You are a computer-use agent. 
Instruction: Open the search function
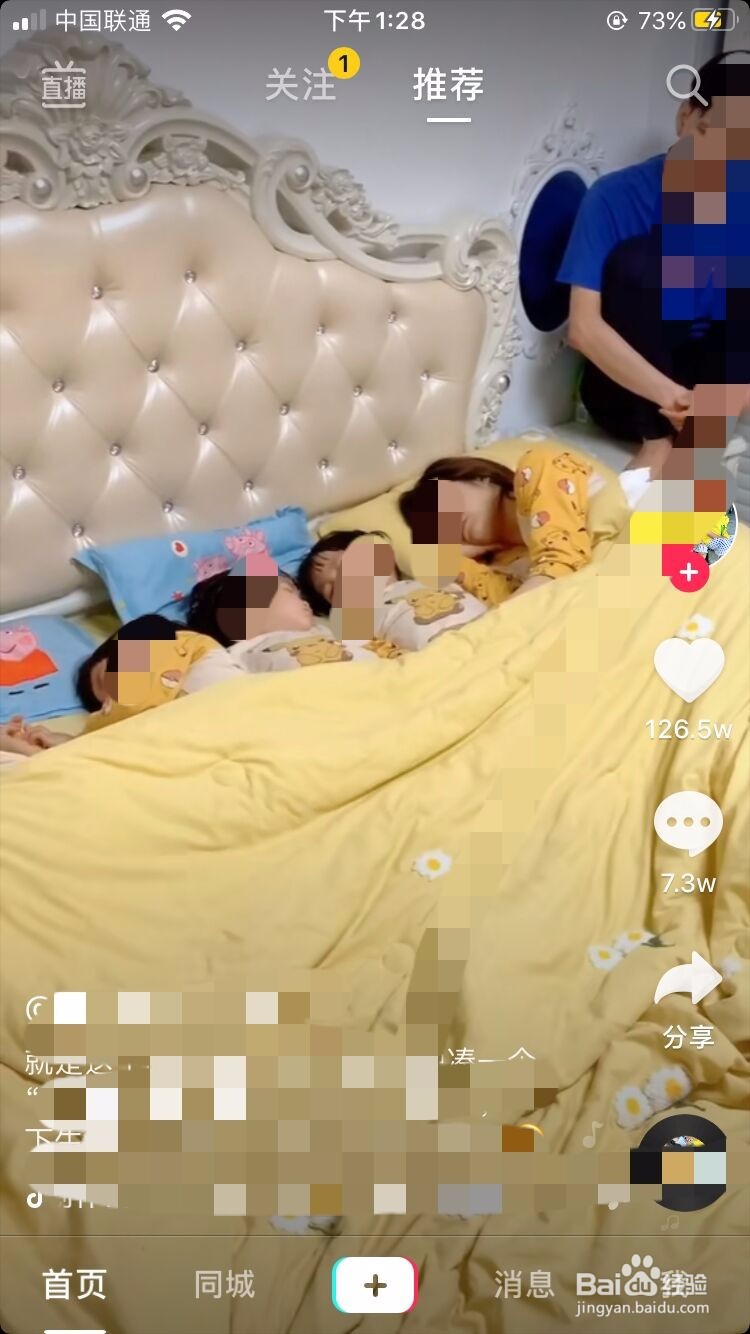coord(687,86)
